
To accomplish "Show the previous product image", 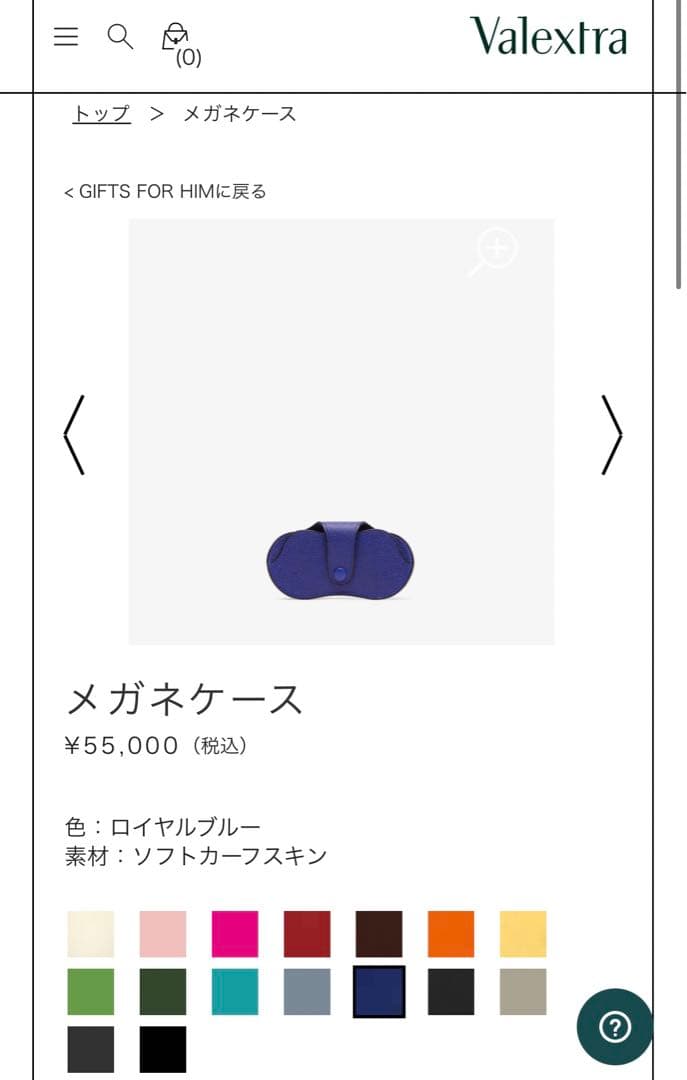I will (75, 434).
